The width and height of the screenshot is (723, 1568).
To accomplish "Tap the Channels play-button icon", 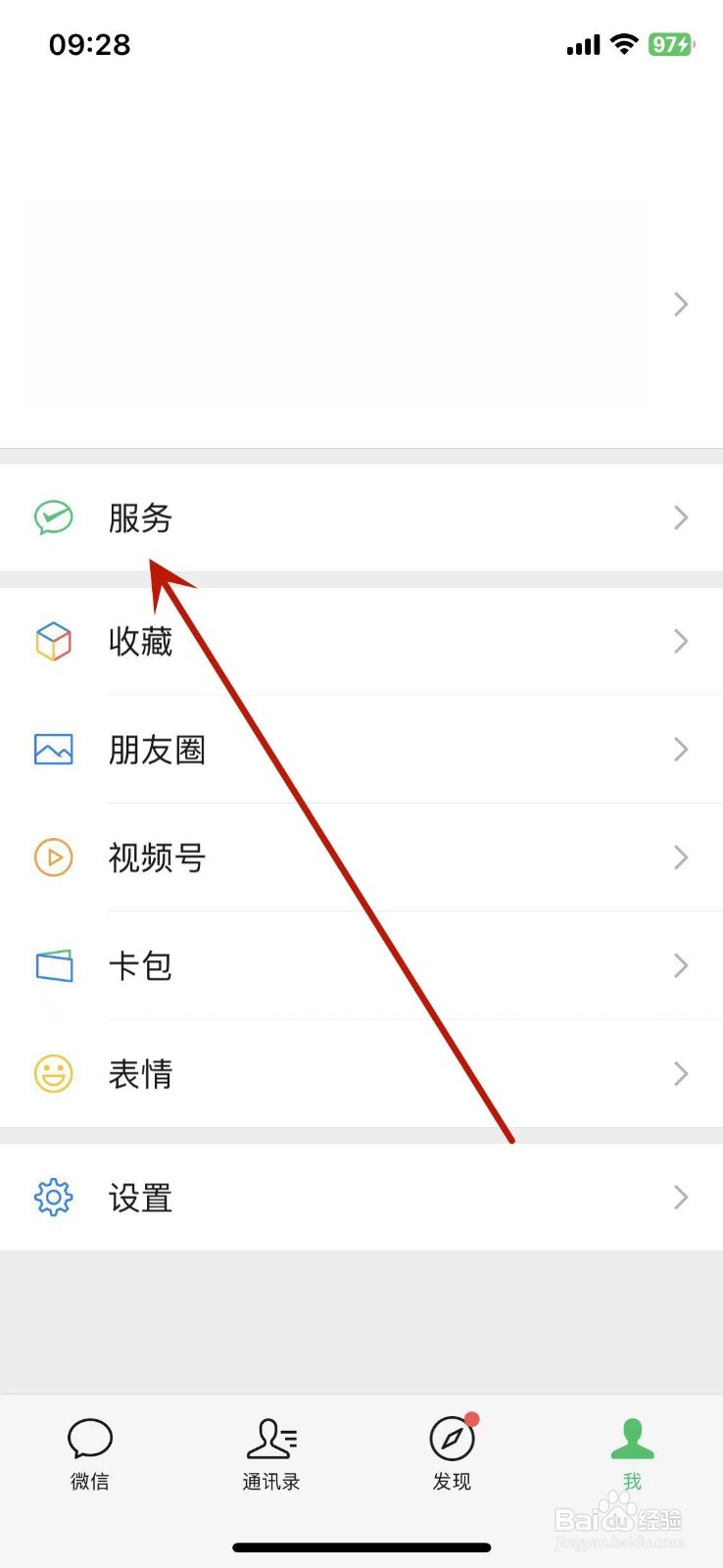I will pos(54,857).
